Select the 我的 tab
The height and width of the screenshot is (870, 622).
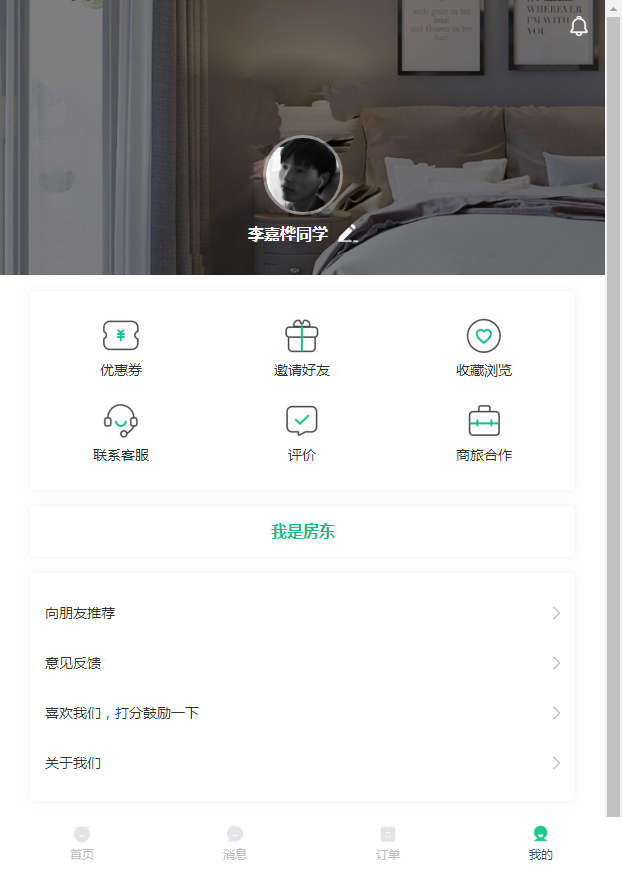[541, 843]
